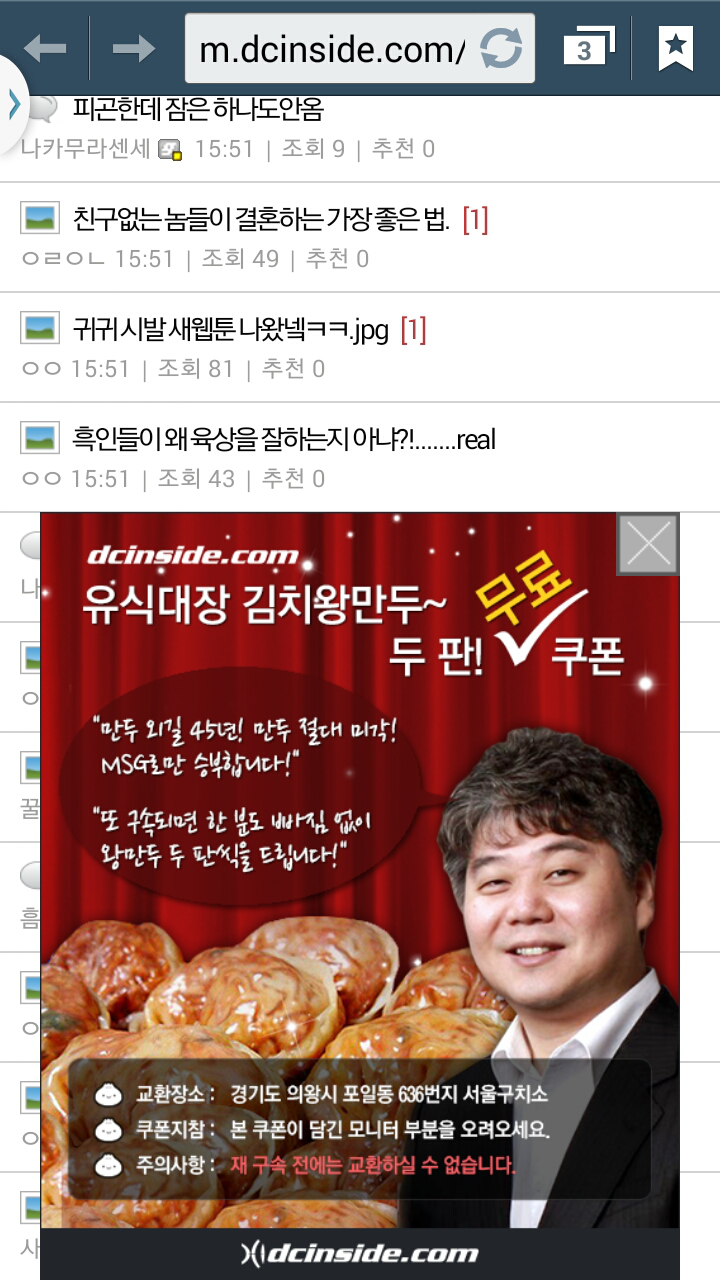Open the post 피곤한데 잠은 하나도안옴
The image size is (720, 1280).
pos(198,109)
